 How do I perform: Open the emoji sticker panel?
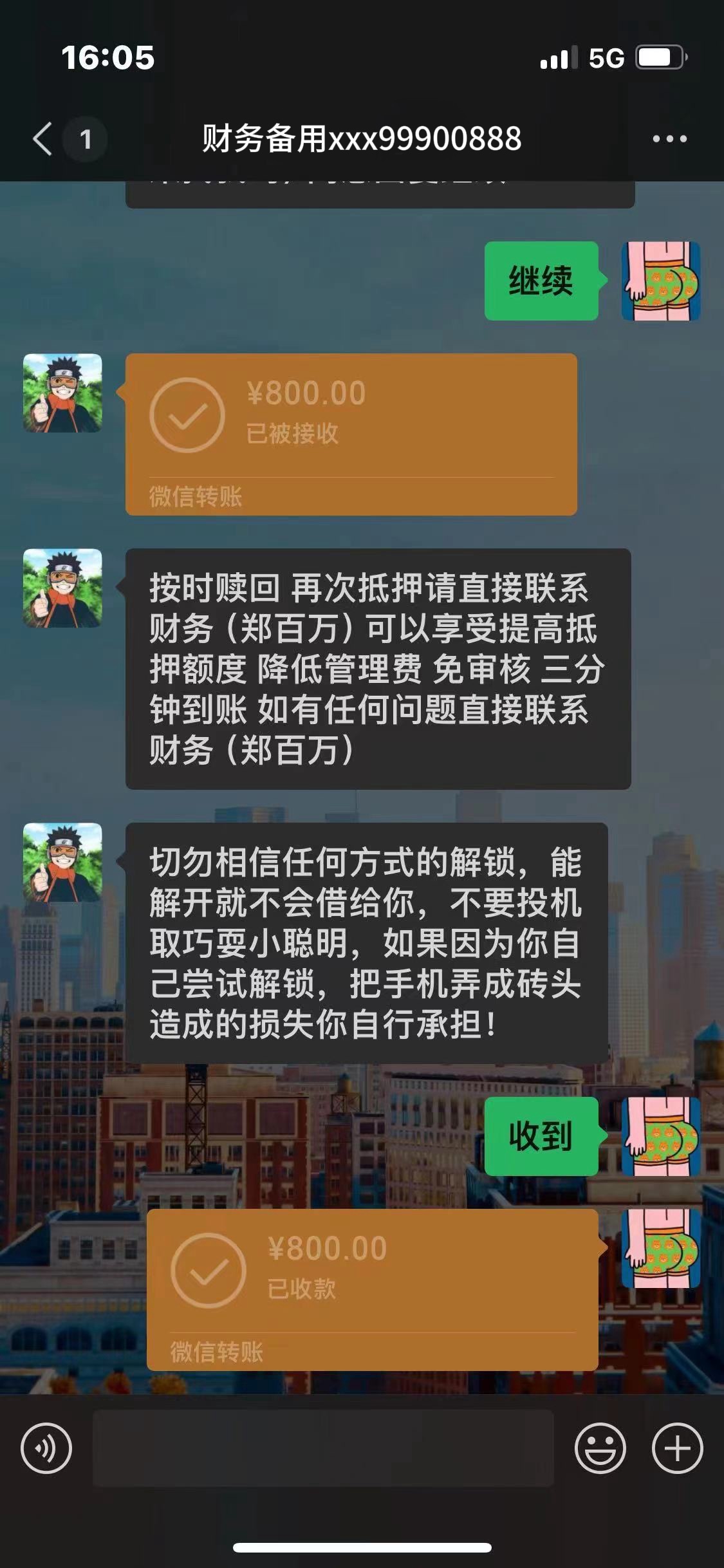(x=600, y=1448)
